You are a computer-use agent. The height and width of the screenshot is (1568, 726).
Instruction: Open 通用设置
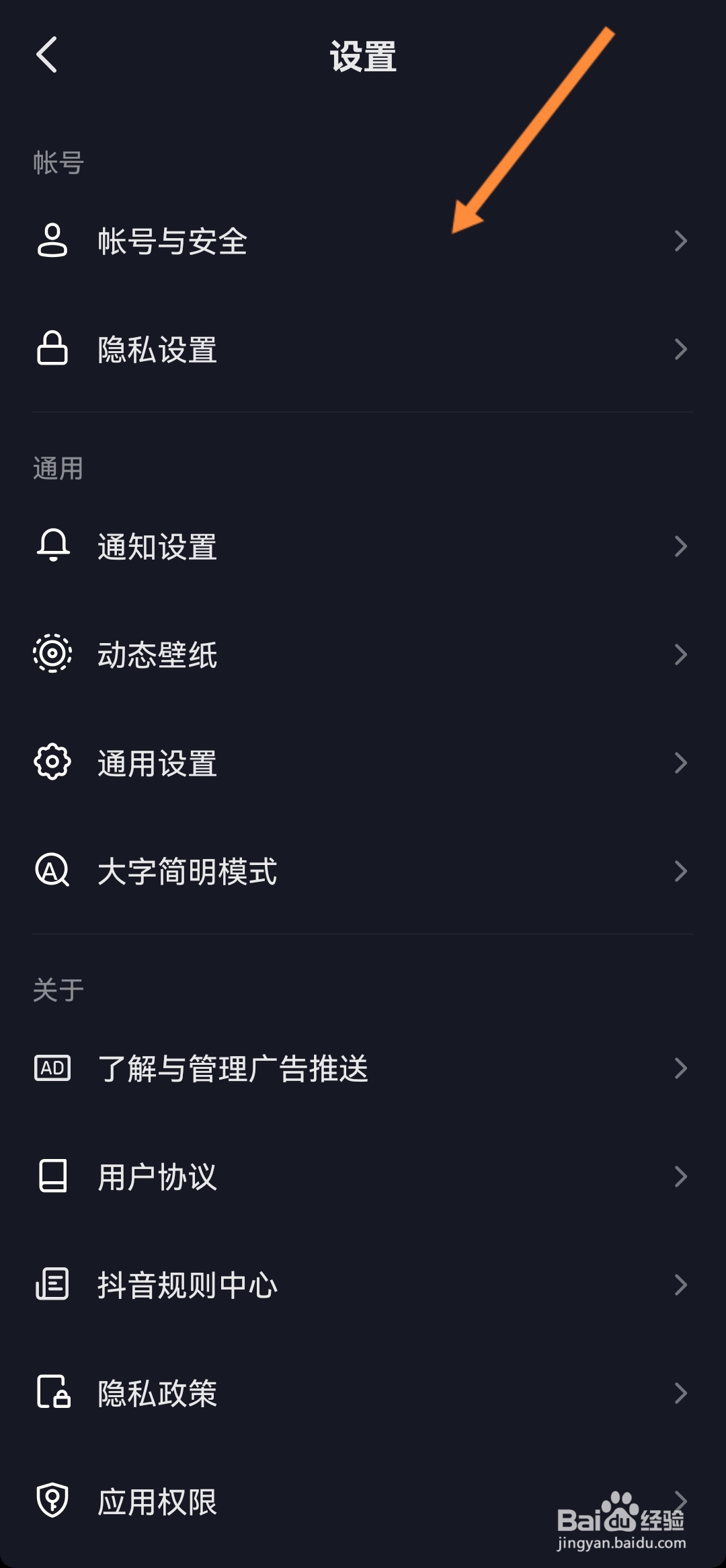(363, 763)
